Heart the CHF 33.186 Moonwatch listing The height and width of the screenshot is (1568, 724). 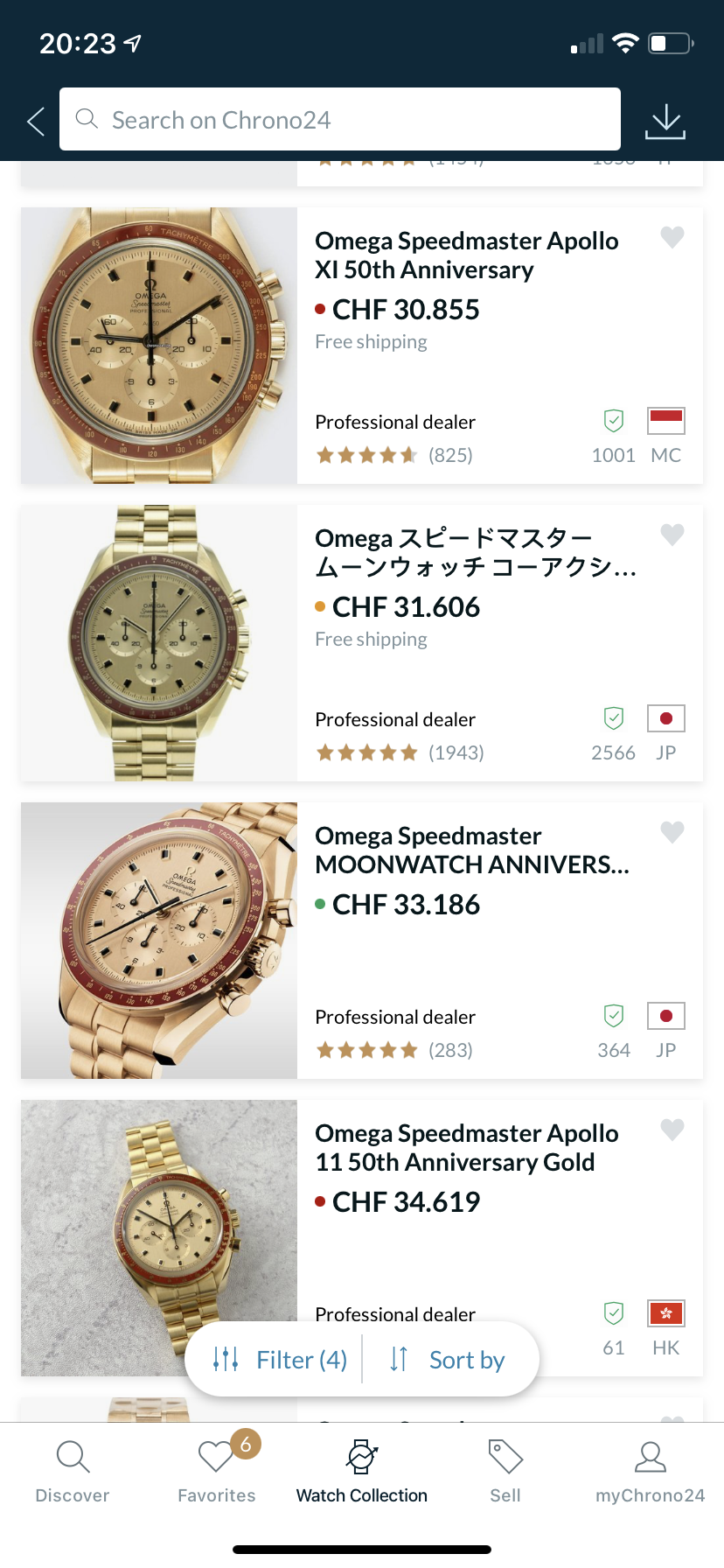point(672,832)
